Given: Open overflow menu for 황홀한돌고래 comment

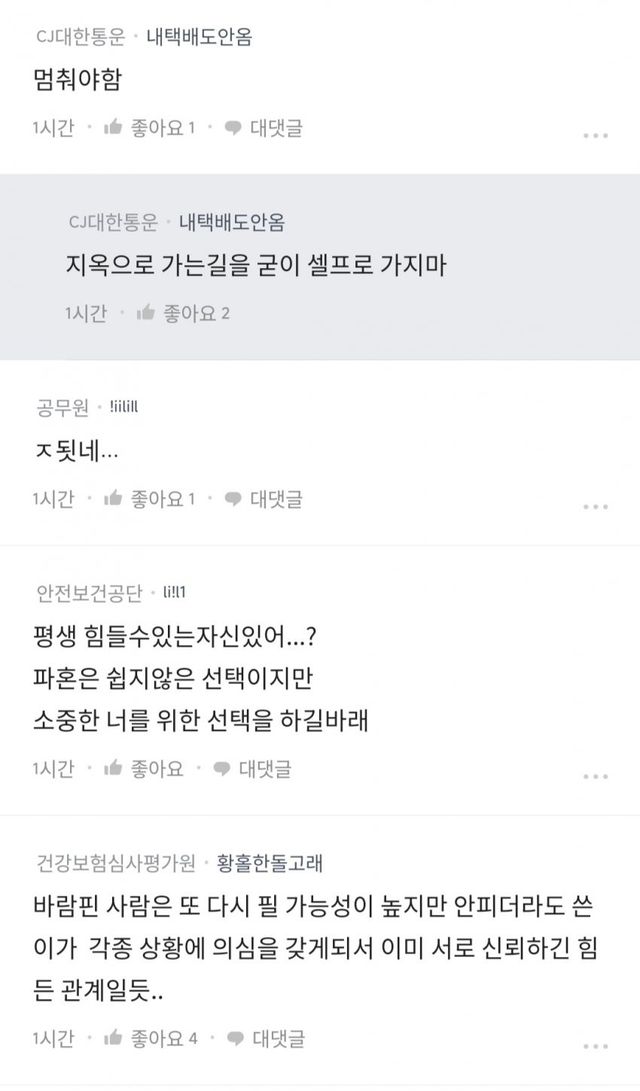Looking at the screenshot, I should [596, 1045].
